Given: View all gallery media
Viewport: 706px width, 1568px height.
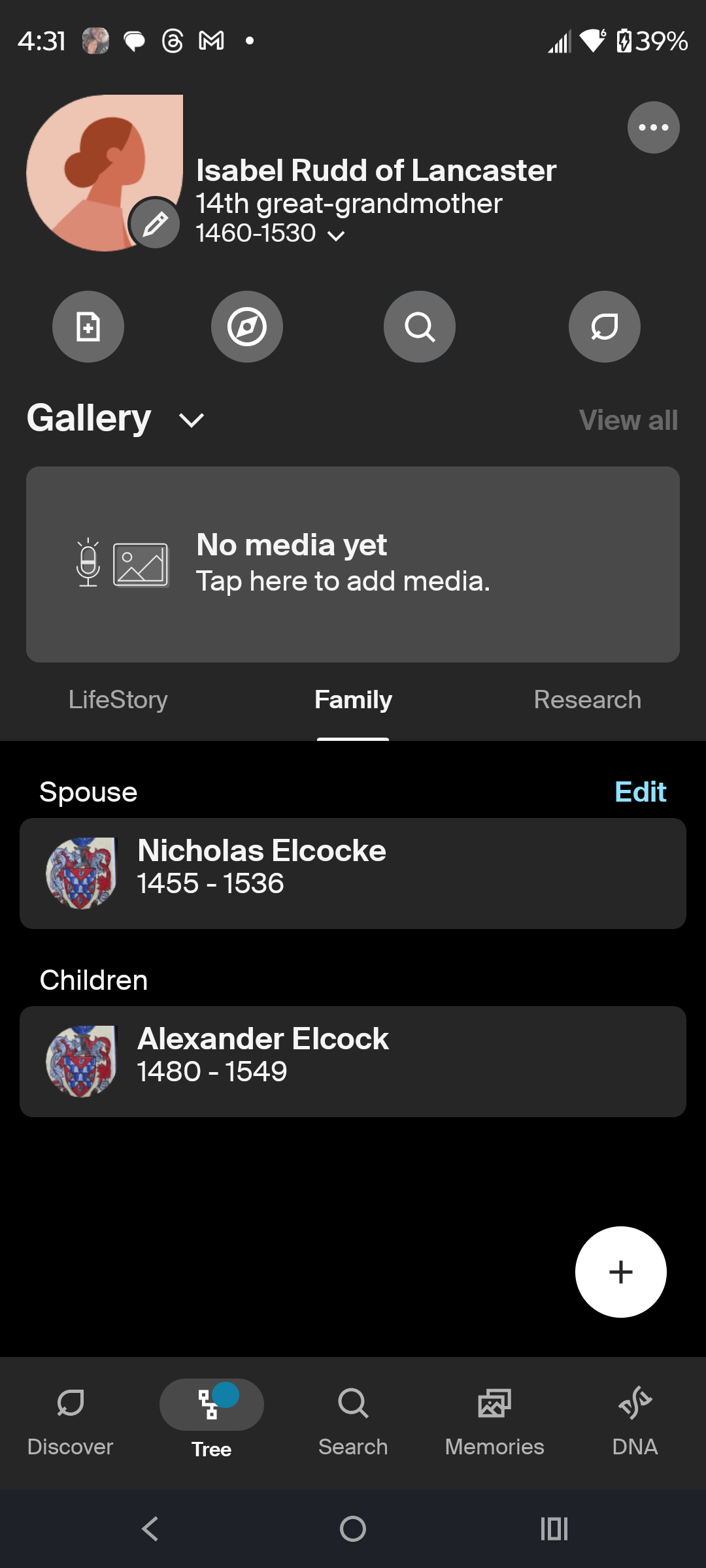Looking at the screenshot, I should pyautogui.click(x=628, y=420).
